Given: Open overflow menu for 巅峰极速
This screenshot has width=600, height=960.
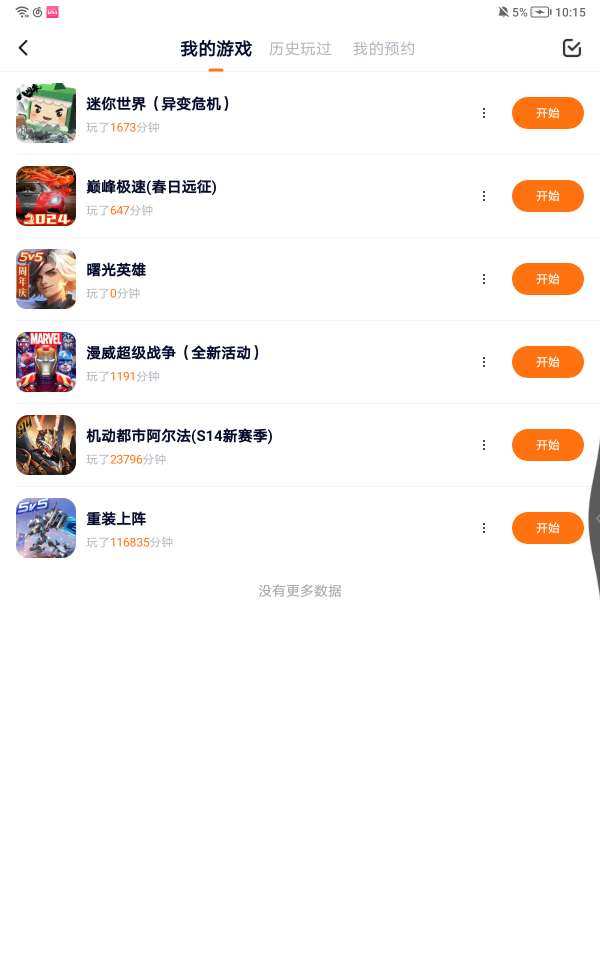Looking at the screenshot, I should click(484, 196).
